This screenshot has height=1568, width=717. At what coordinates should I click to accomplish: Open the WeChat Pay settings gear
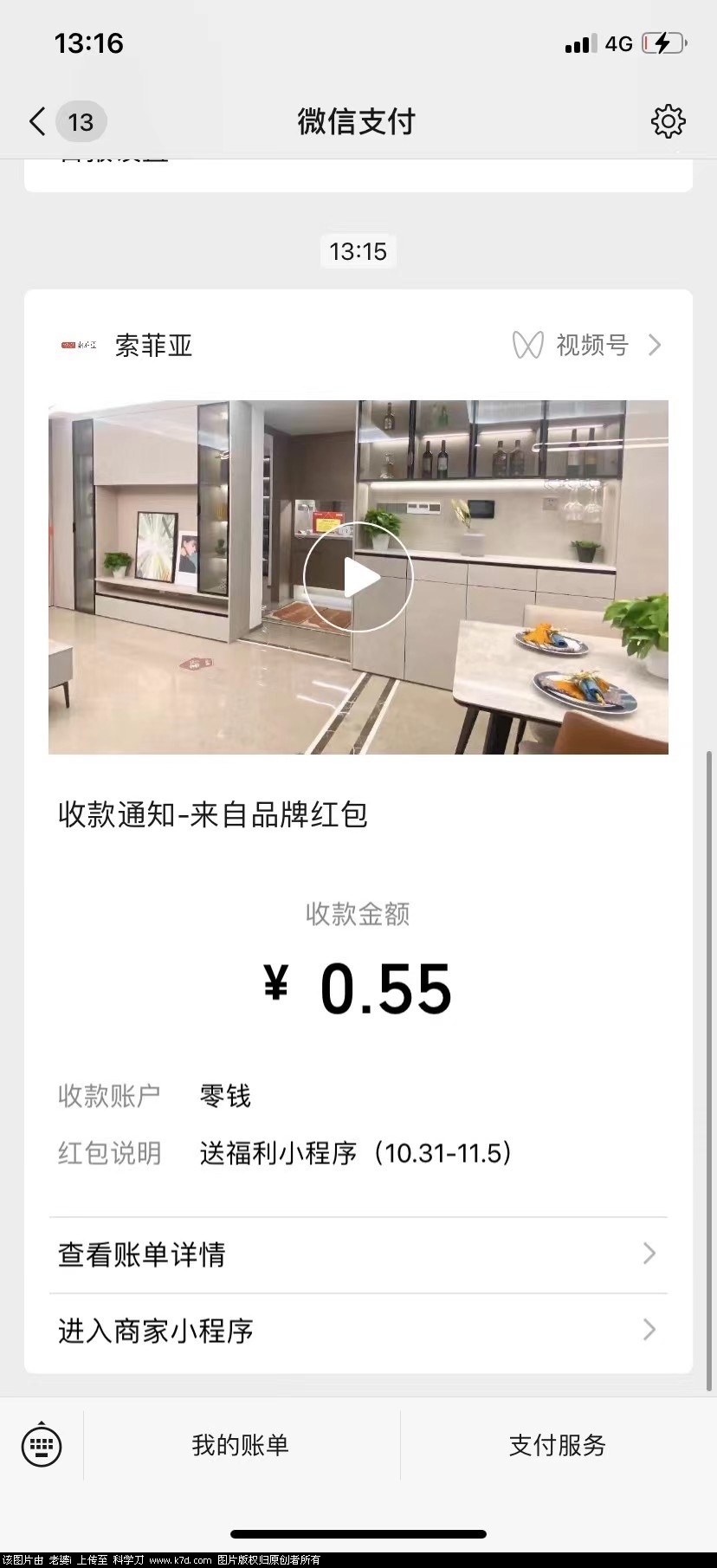tap(668, 121)
